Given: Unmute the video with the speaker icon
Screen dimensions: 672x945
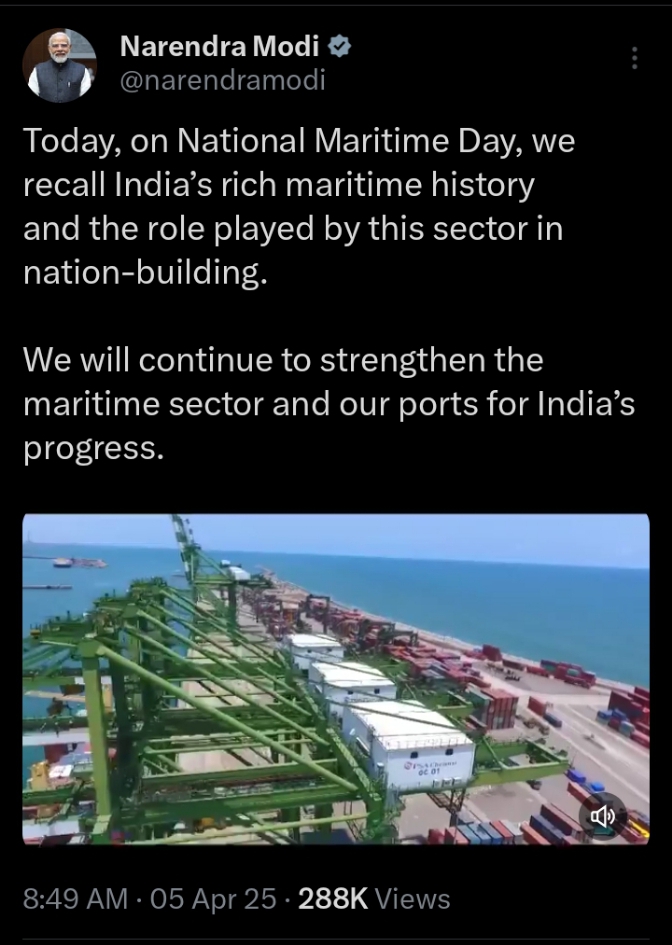Looking at the screenshot, I should click(603, 817).
